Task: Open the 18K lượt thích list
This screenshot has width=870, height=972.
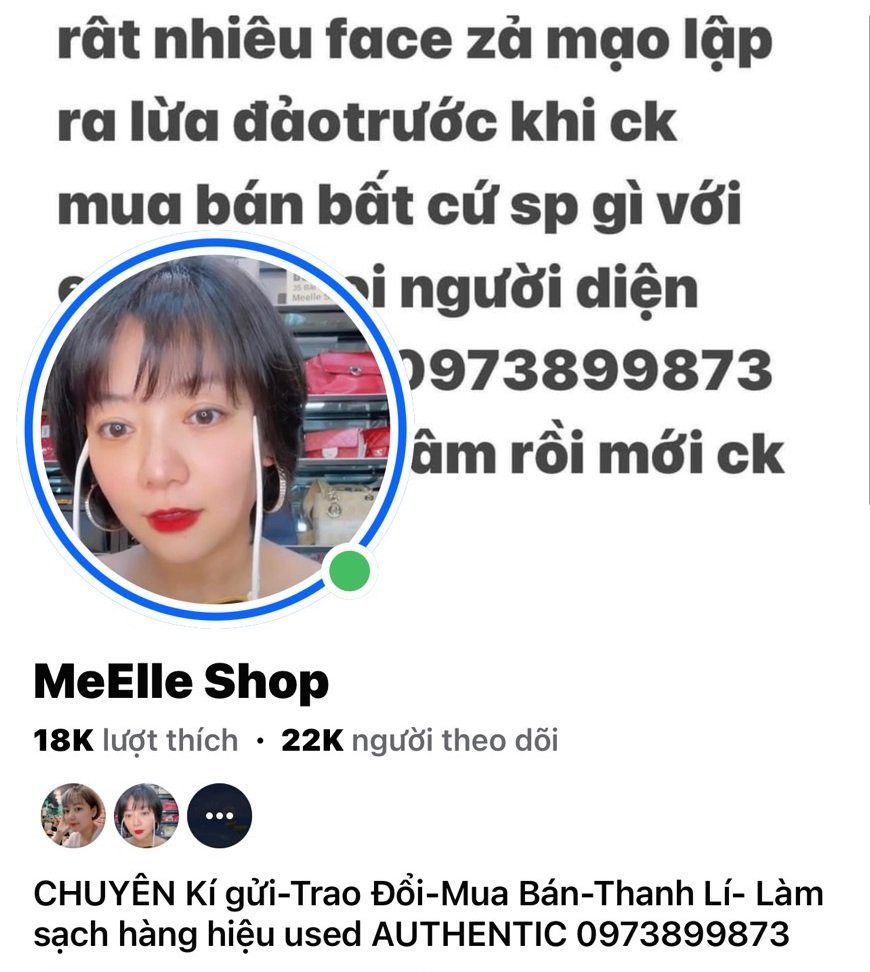Action: 136,741
